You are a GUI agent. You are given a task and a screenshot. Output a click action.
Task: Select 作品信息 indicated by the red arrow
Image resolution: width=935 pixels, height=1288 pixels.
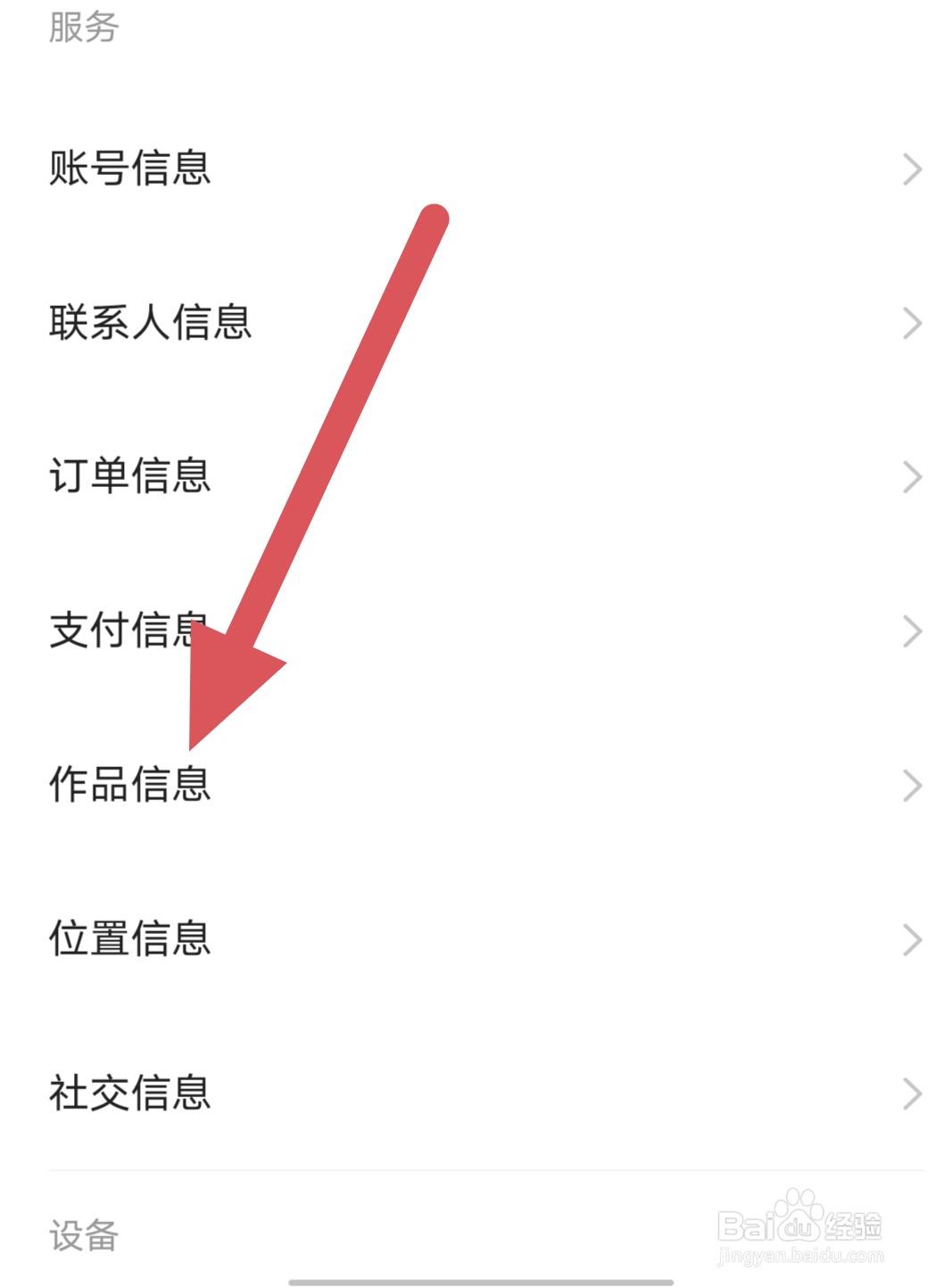click(x=129, y=785)
